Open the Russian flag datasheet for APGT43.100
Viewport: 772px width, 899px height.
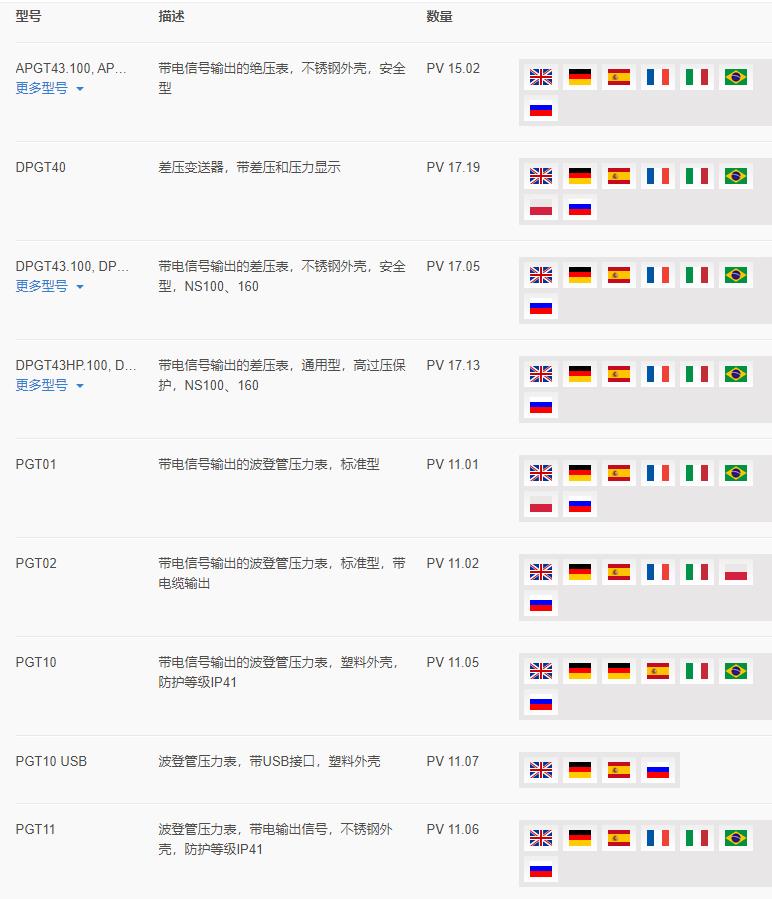point(541,110)
